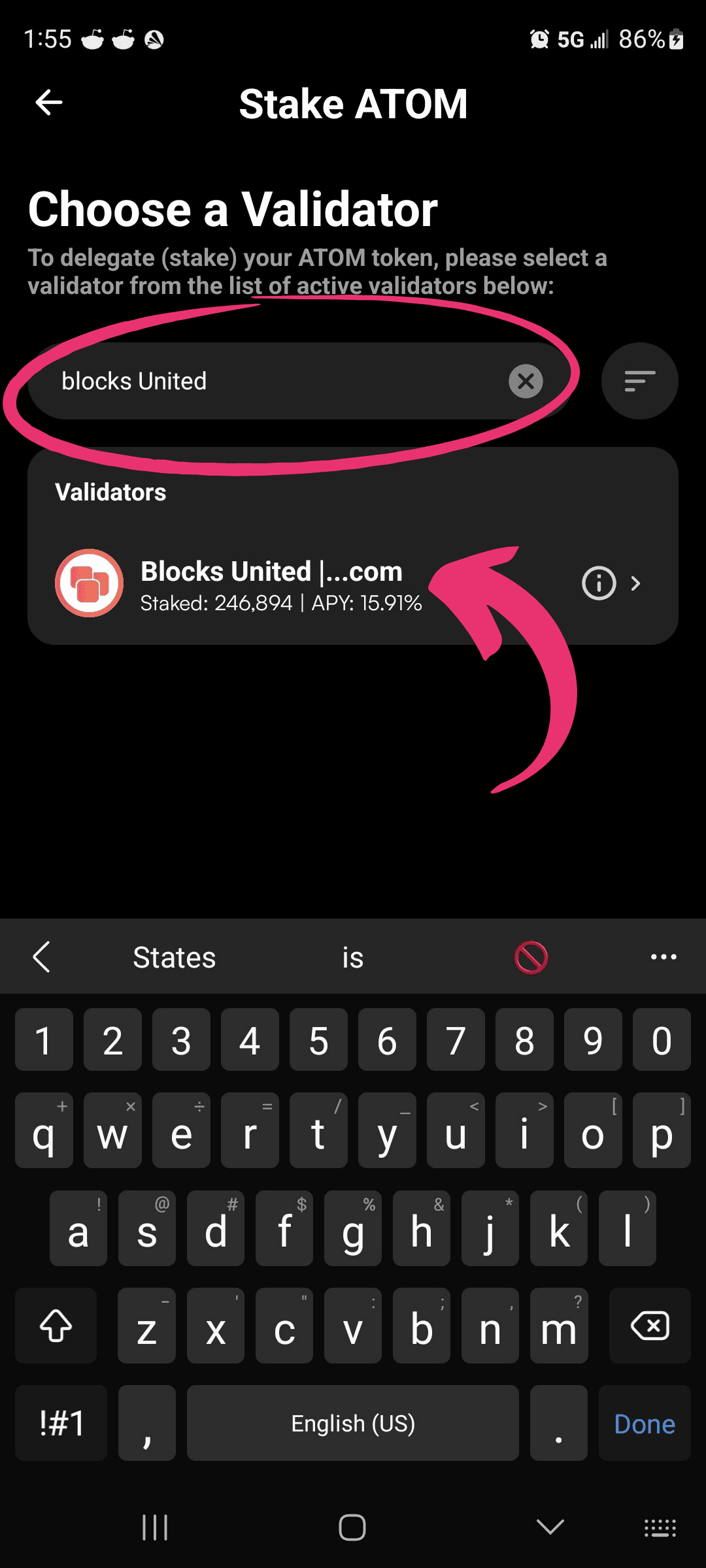Clear the search text

tap(526, 381)
